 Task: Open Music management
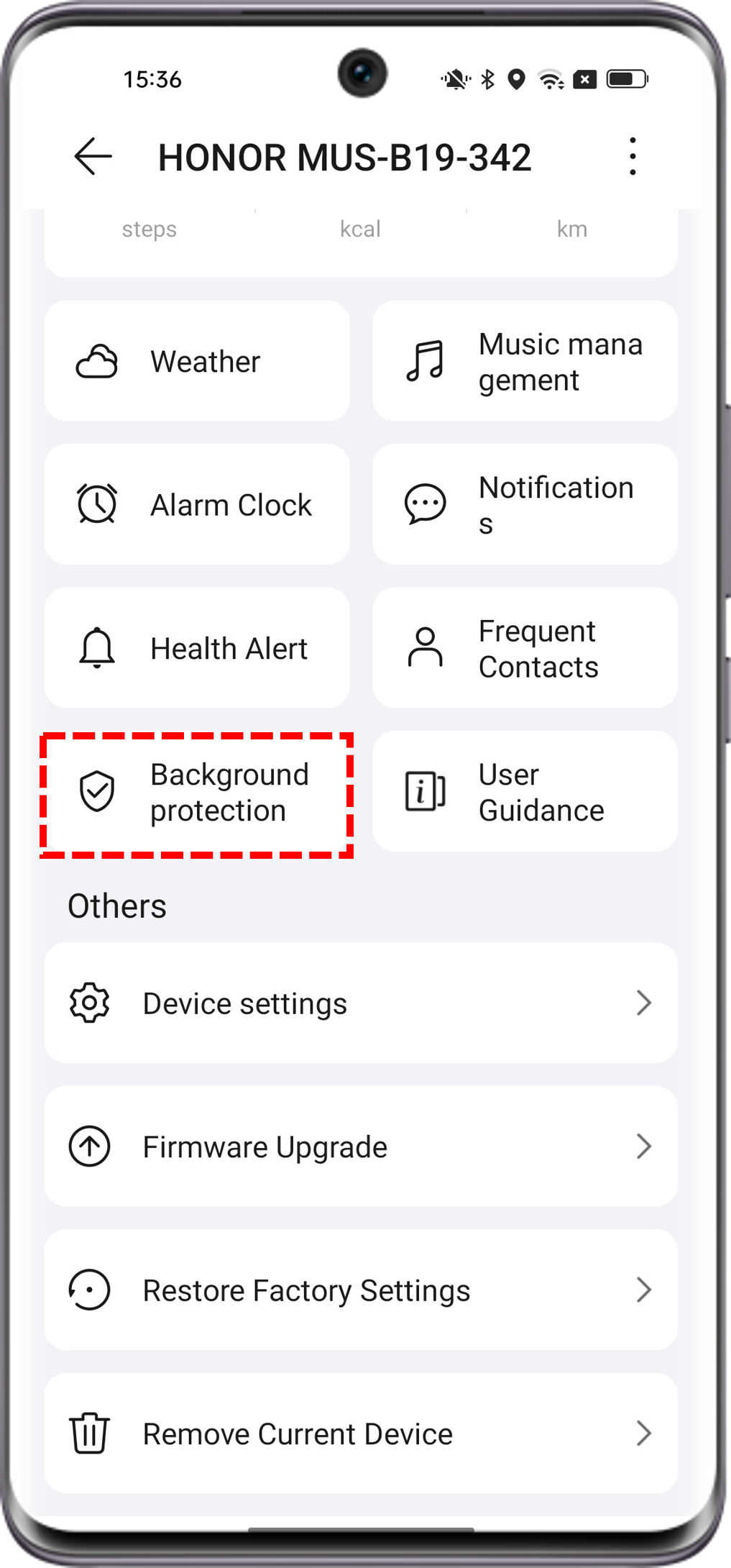pos(525,361)
